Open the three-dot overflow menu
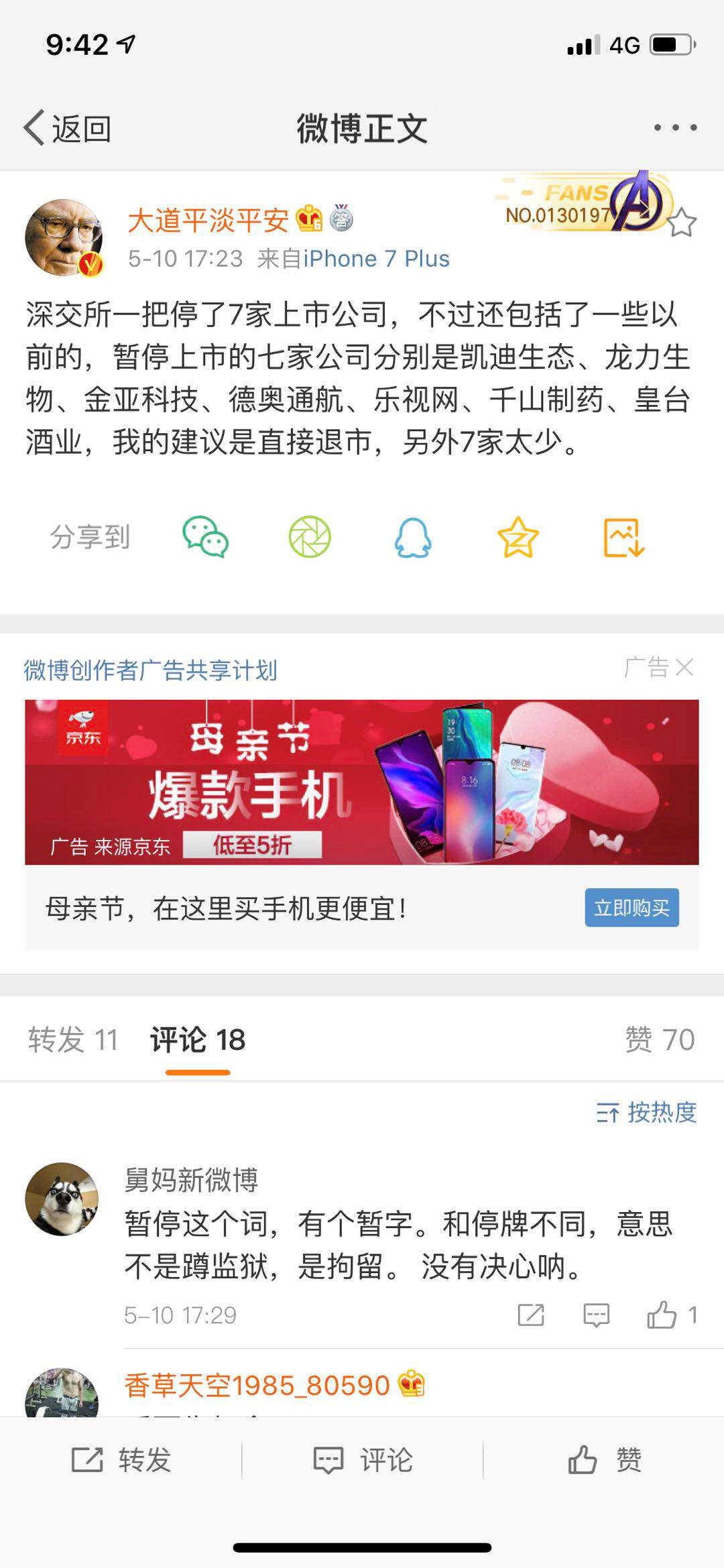Screen dimensions: 724x1568 click(x=675, y=127)
